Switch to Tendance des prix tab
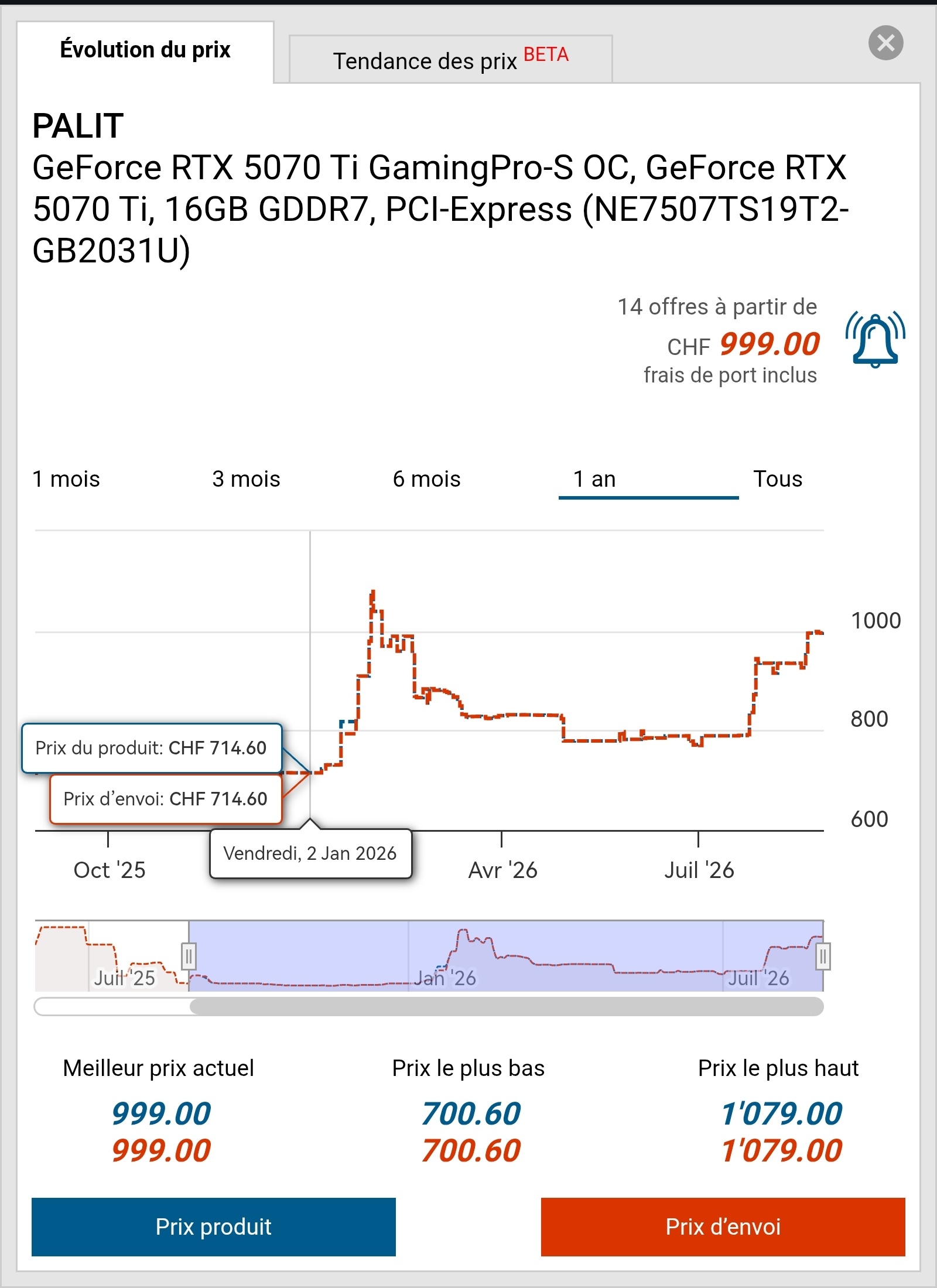Screen dimensions: 937x1288 click(x=450, y=59)
